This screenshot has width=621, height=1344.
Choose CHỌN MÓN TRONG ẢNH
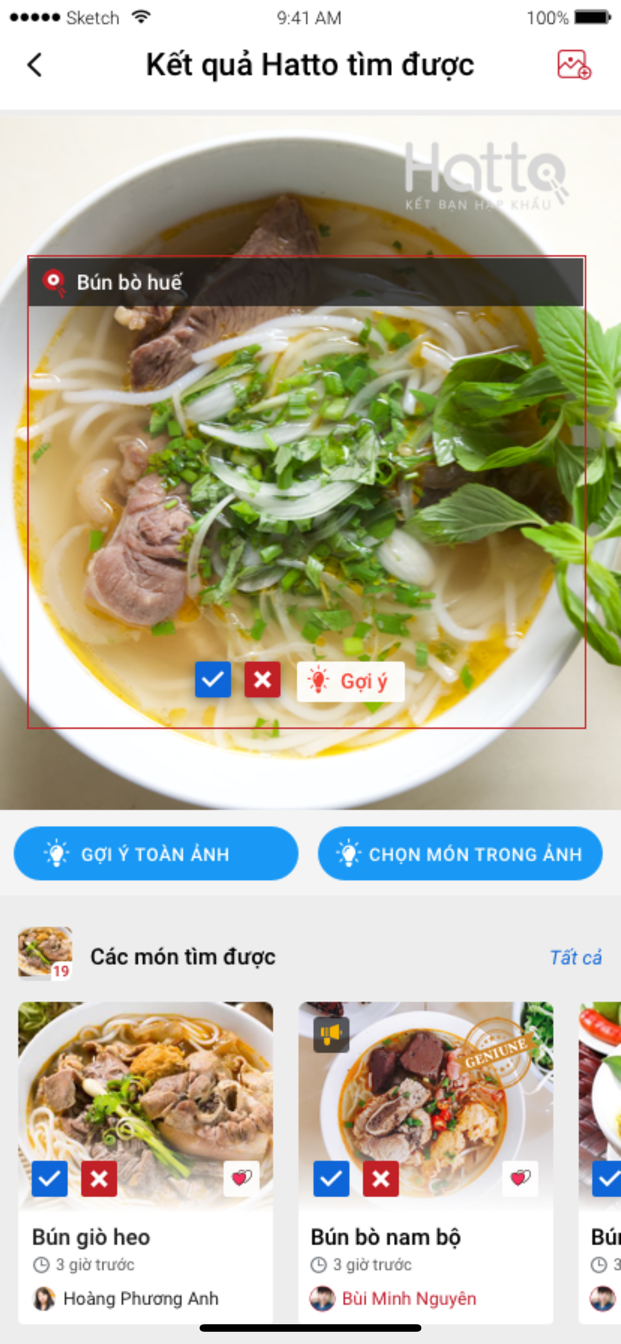[x=460, y=854]
